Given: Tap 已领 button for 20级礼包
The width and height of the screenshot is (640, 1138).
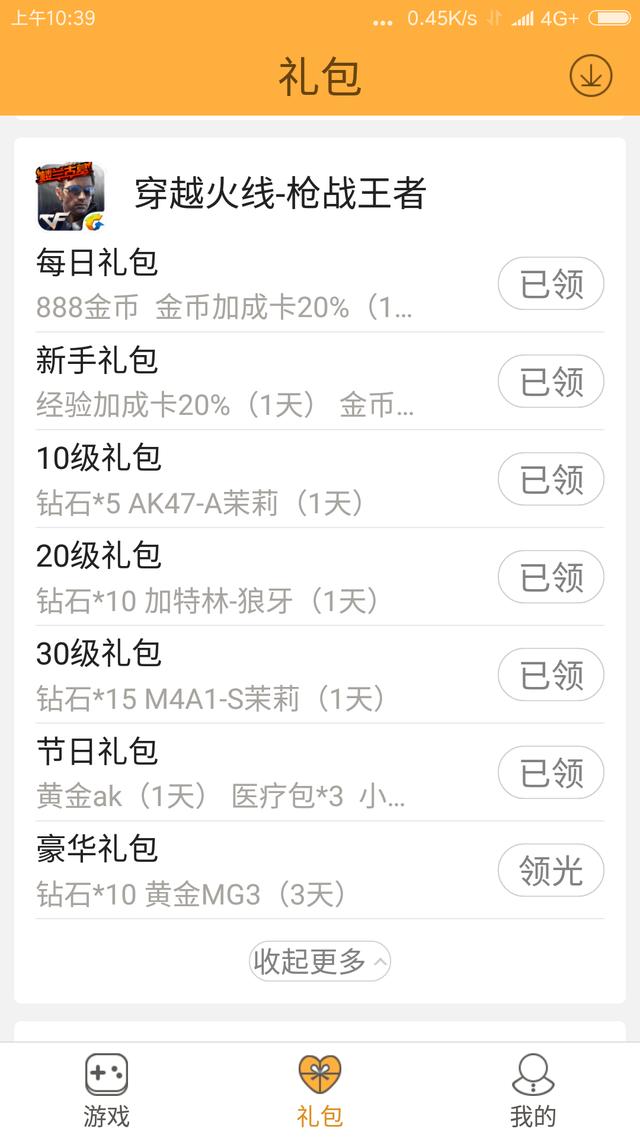Looking at the screenshot, I should click(x=551, y=577).
